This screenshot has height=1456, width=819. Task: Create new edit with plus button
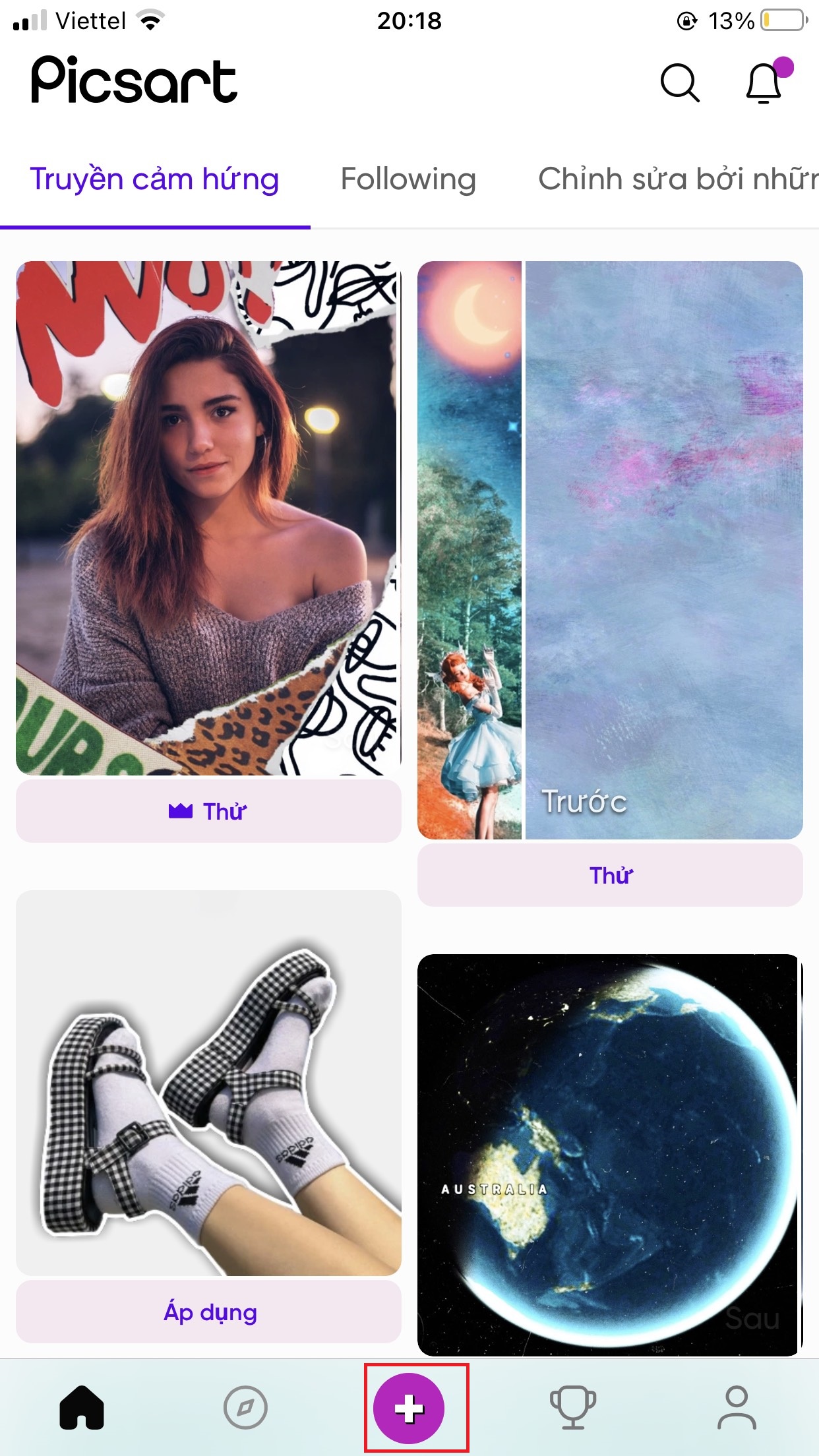point(409,1408)
